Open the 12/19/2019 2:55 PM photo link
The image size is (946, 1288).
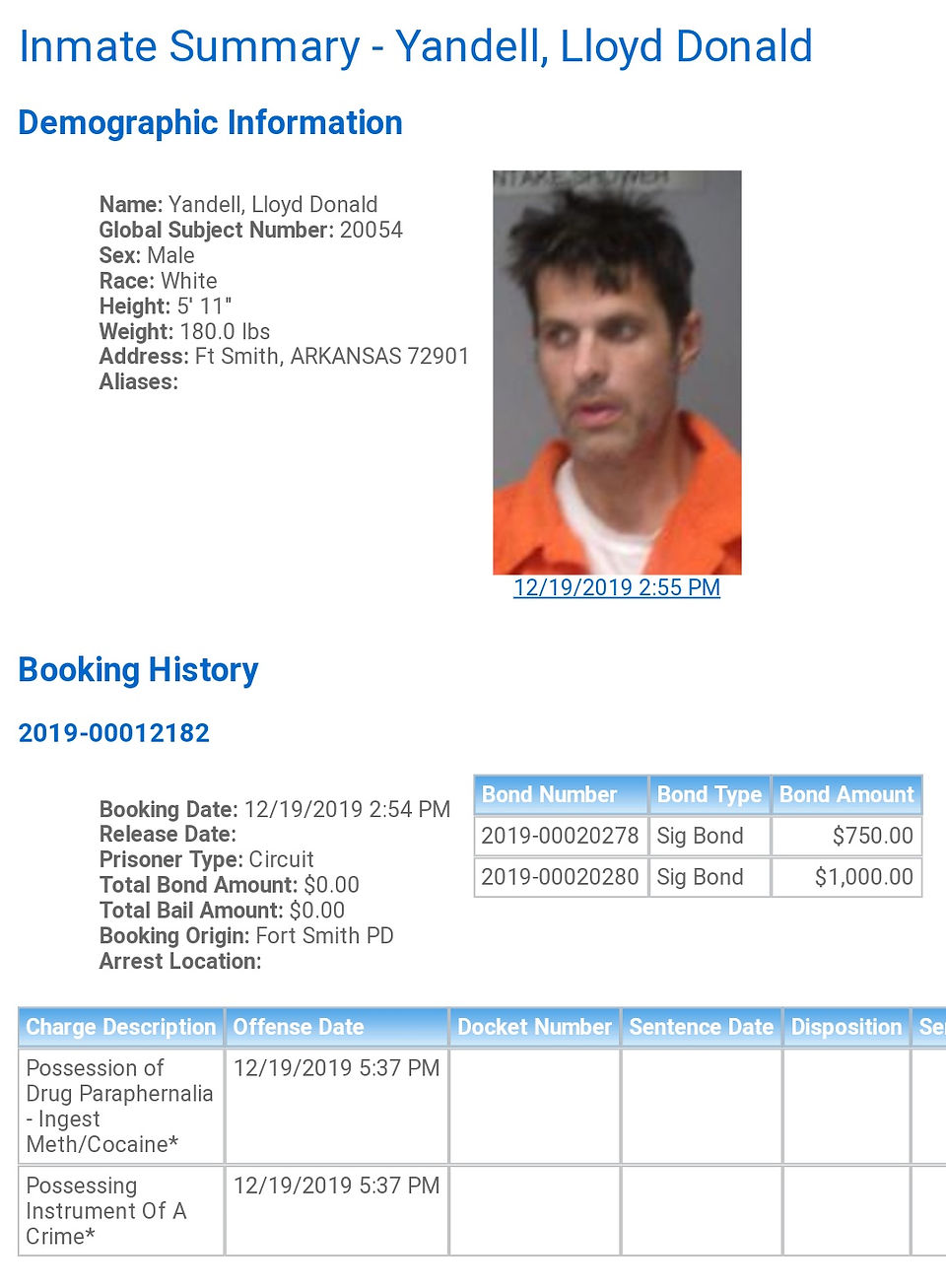click(617, 587)
